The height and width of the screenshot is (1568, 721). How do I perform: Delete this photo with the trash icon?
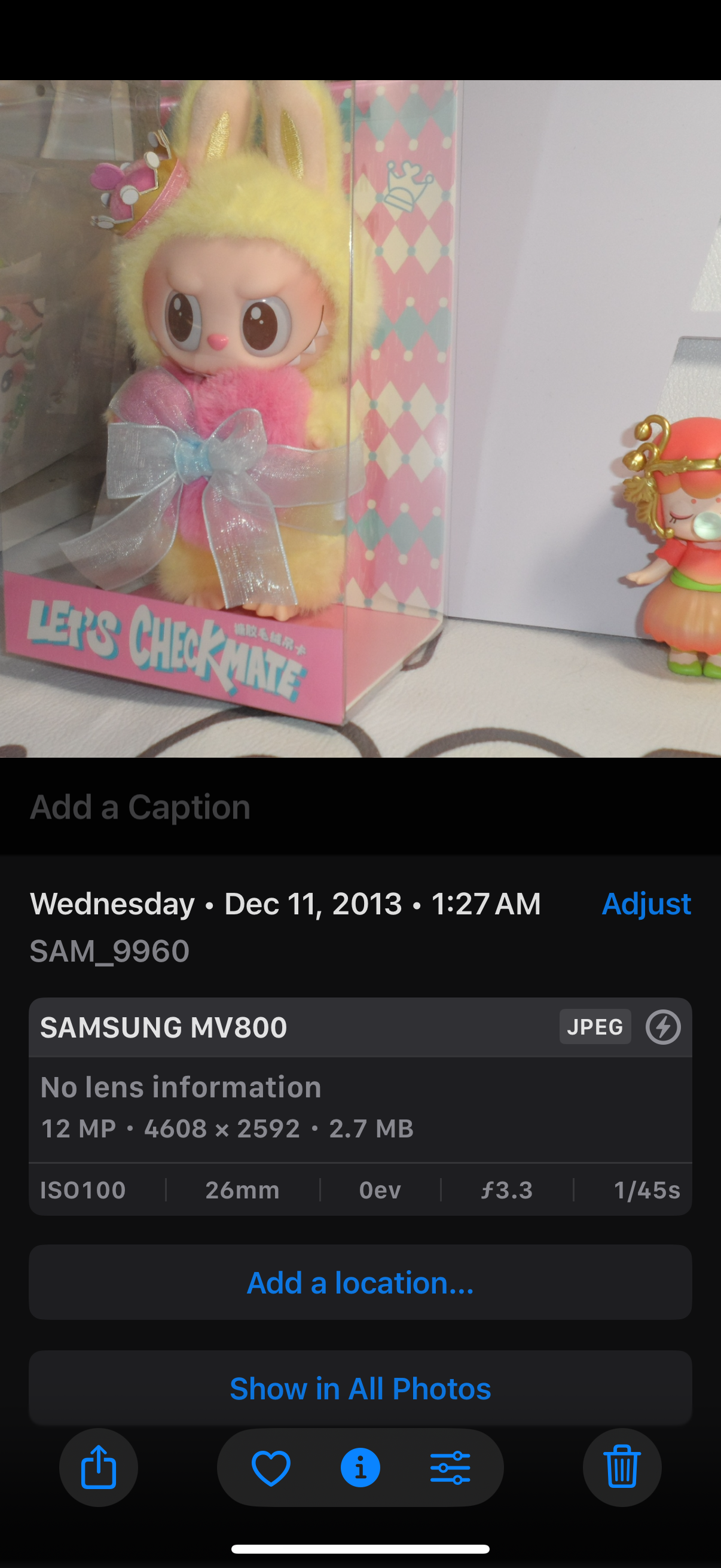pos(622,1467)
